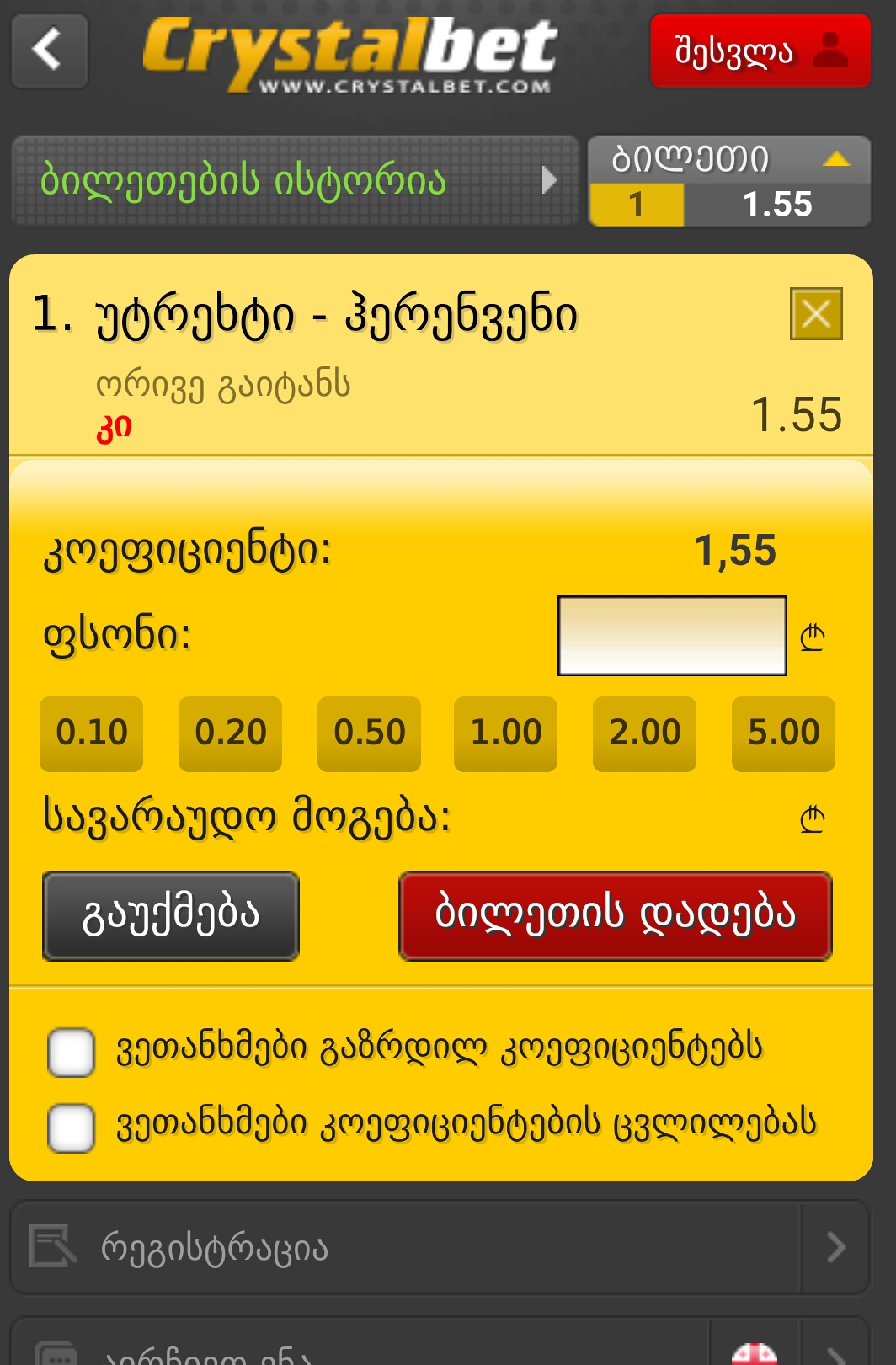896x1365 pixels.
Task: Select the 0.20 stake amount
Action: click(230, 733)
